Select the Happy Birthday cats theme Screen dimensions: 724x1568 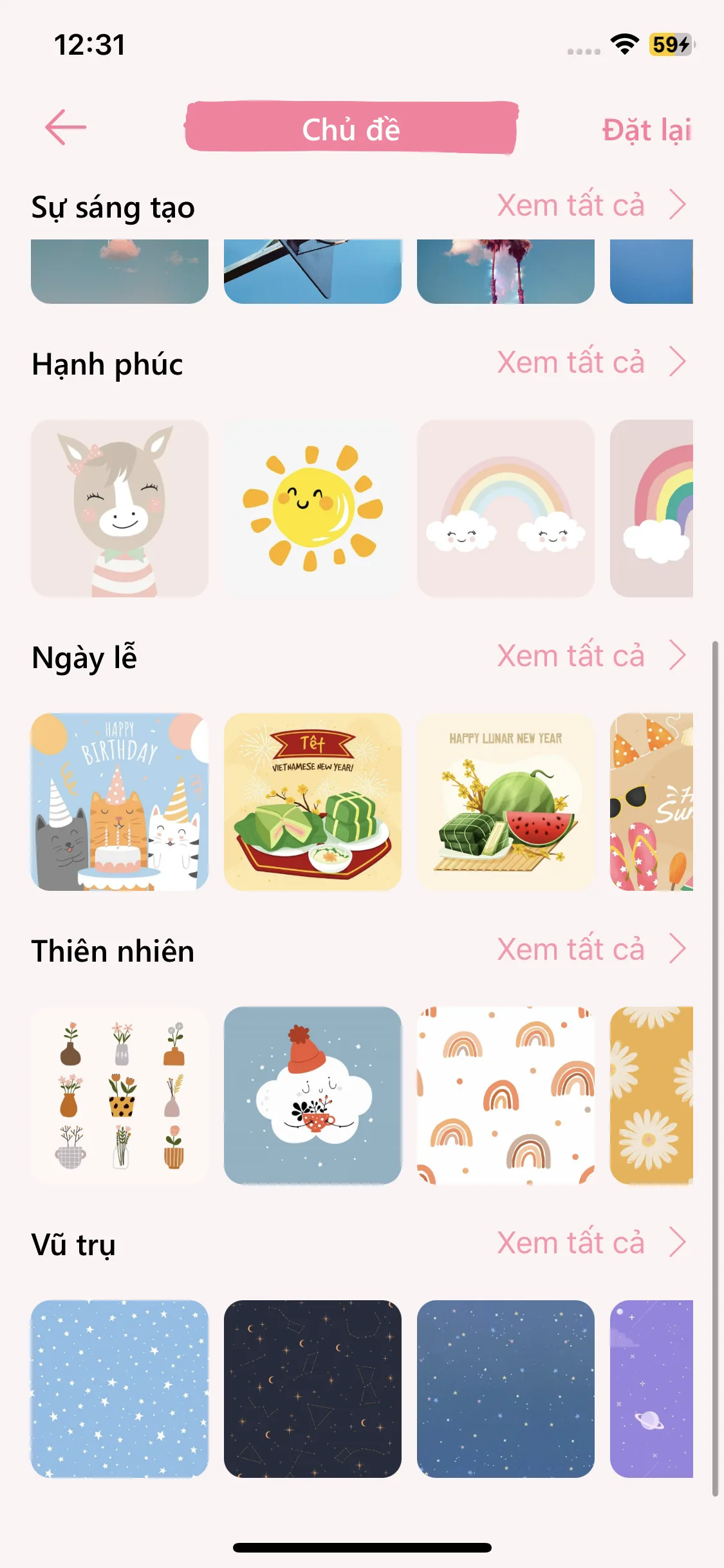(x=120, y=801)
